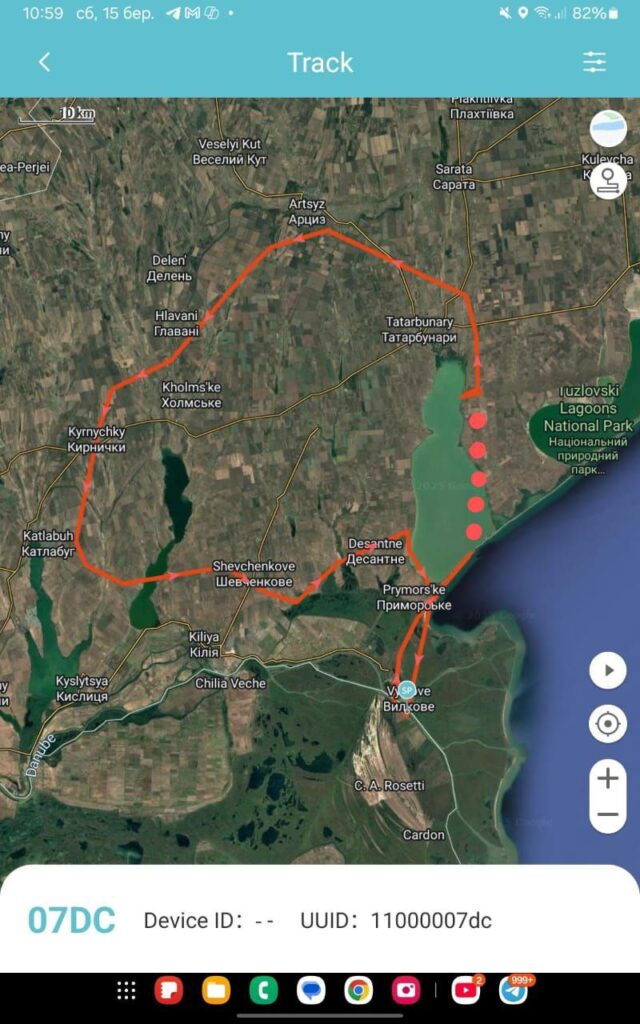This screenshot has width=640, height=1024.
Task: Tap the route path icon below the map layer button
Action: [608, 180]
